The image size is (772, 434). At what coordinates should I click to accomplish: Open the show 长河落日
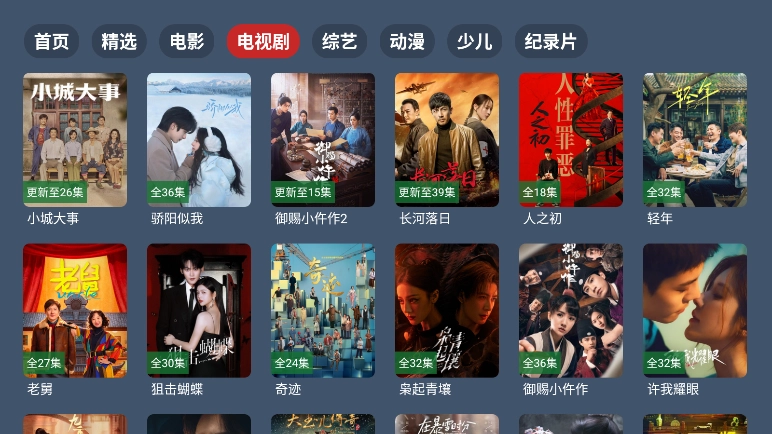coord(447,140)
